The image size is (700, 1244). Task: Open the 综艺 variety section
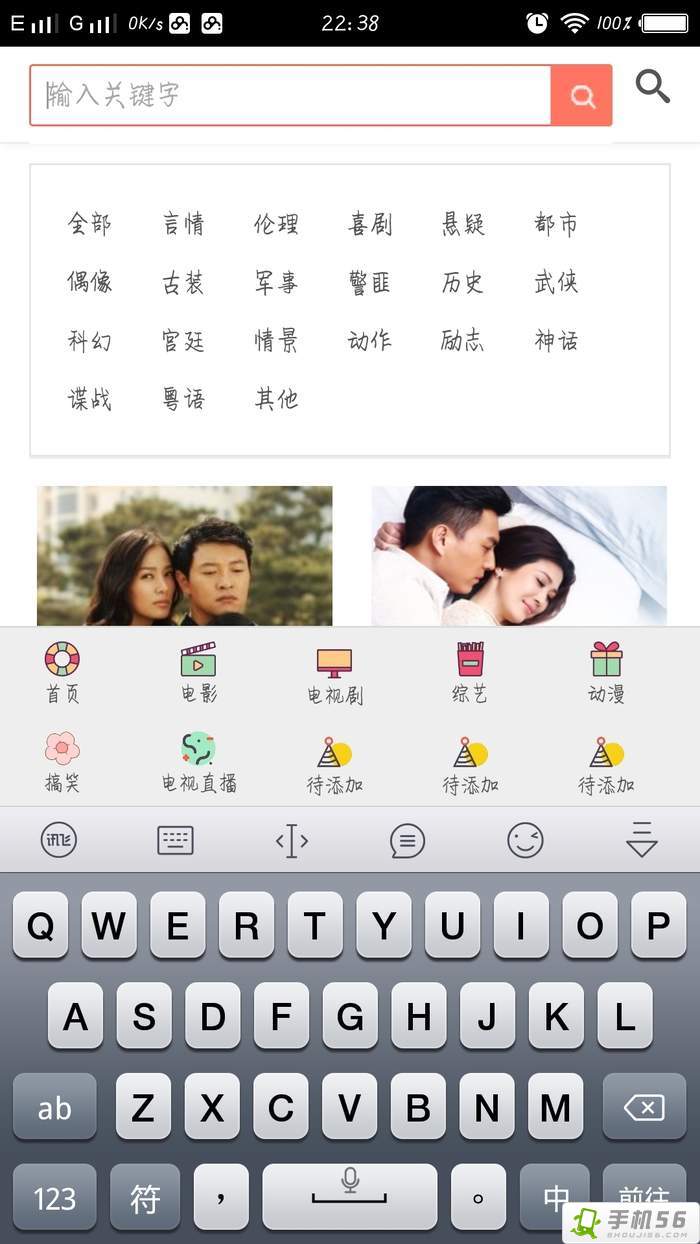click(x=470, y=673)
